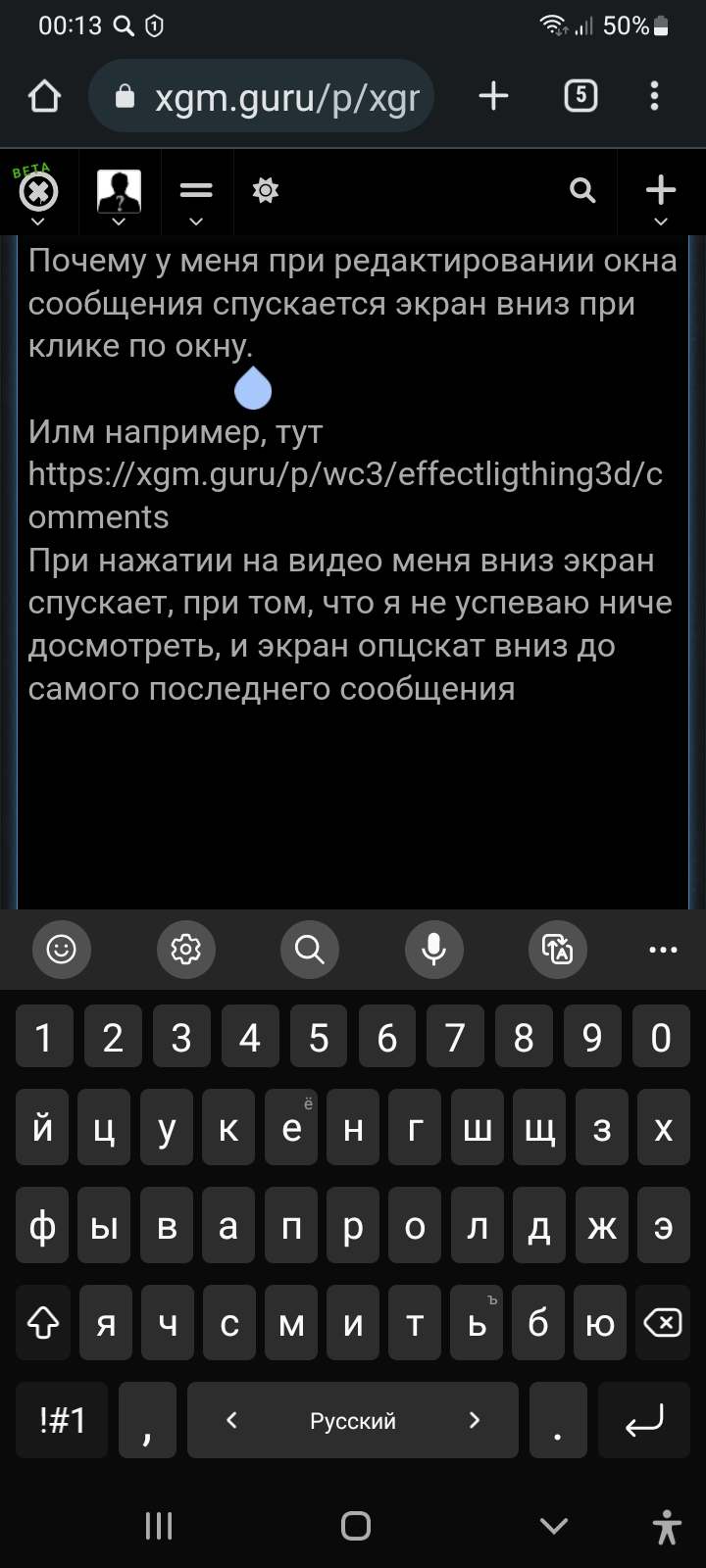Open the site's plus create menu
Screen dimensions: 706x1568
pyautogui.click(x=661, y=194)
